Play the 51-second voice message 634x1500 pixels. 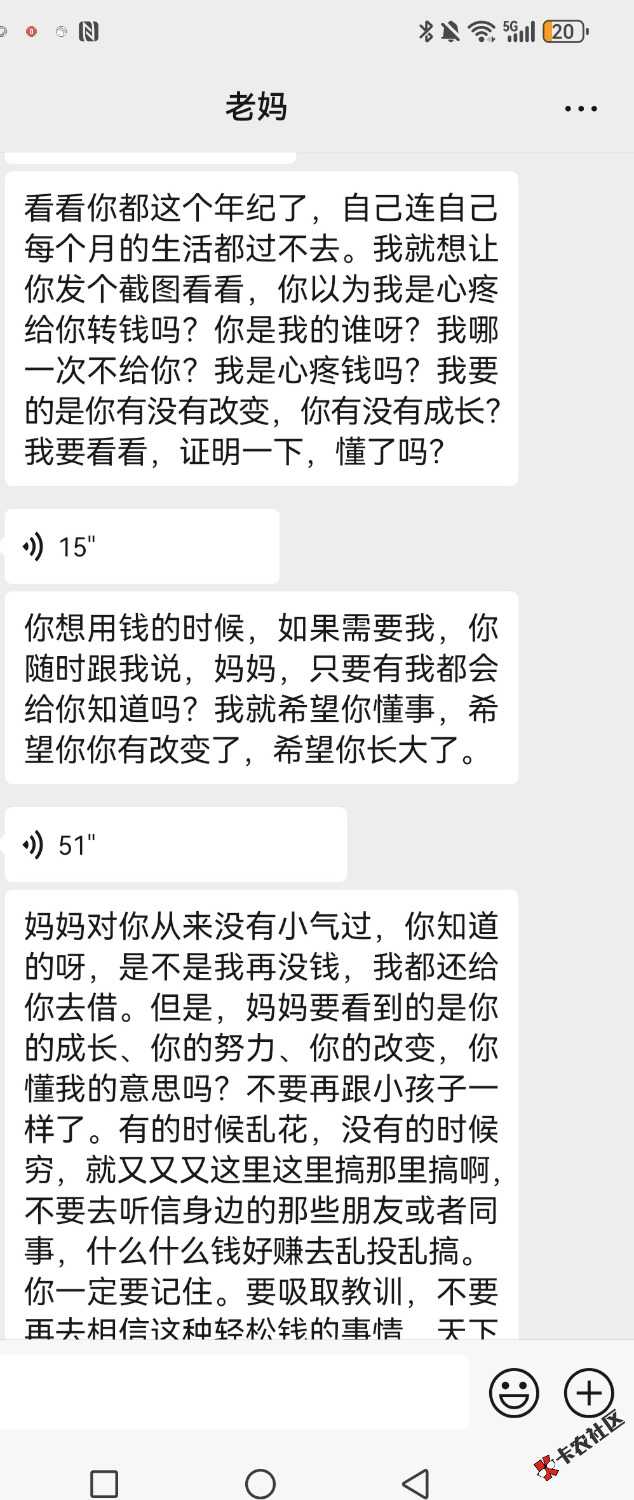tap(175, 845)
